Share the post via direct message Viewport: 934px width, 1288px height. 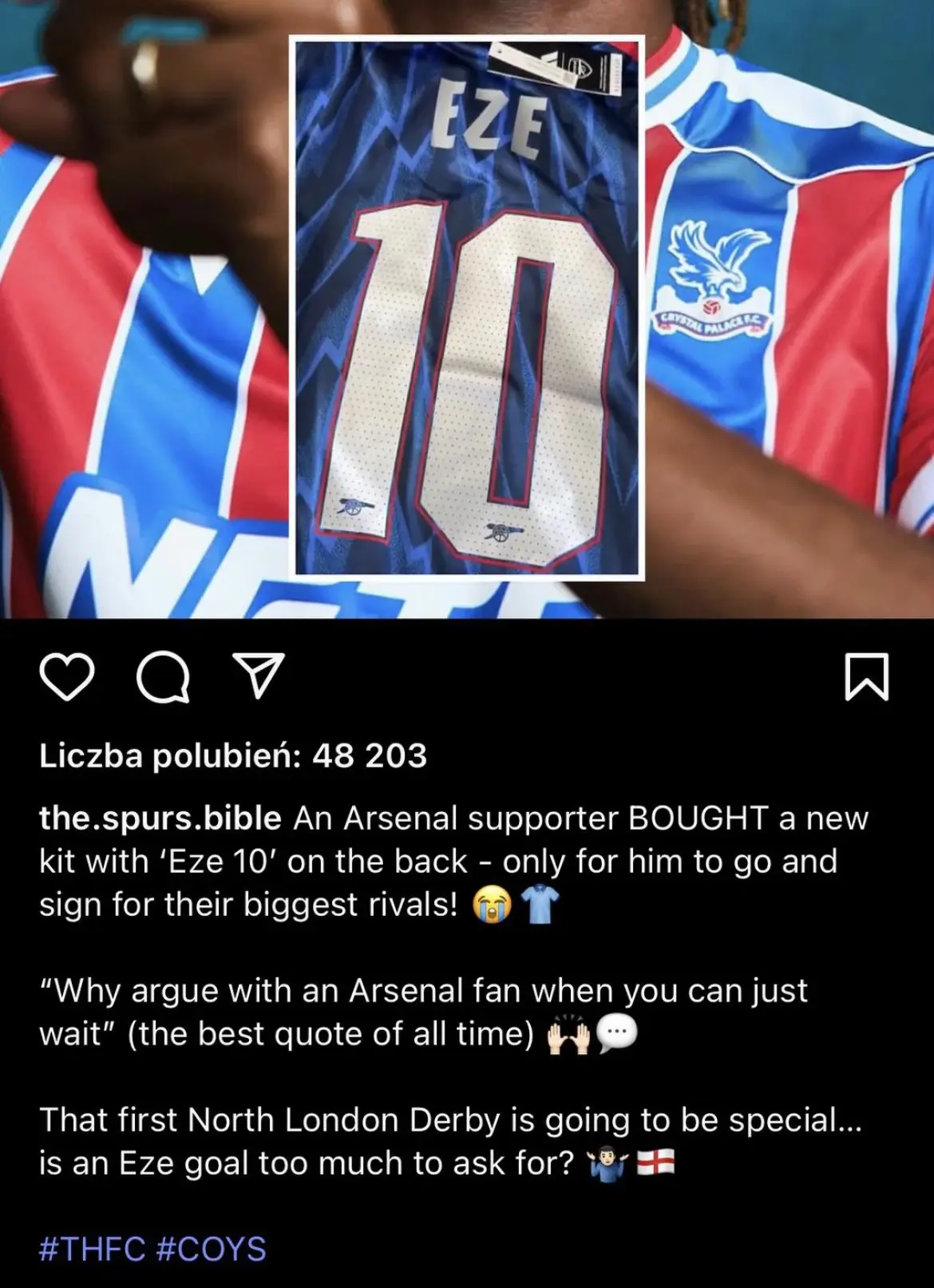point(257,676)
